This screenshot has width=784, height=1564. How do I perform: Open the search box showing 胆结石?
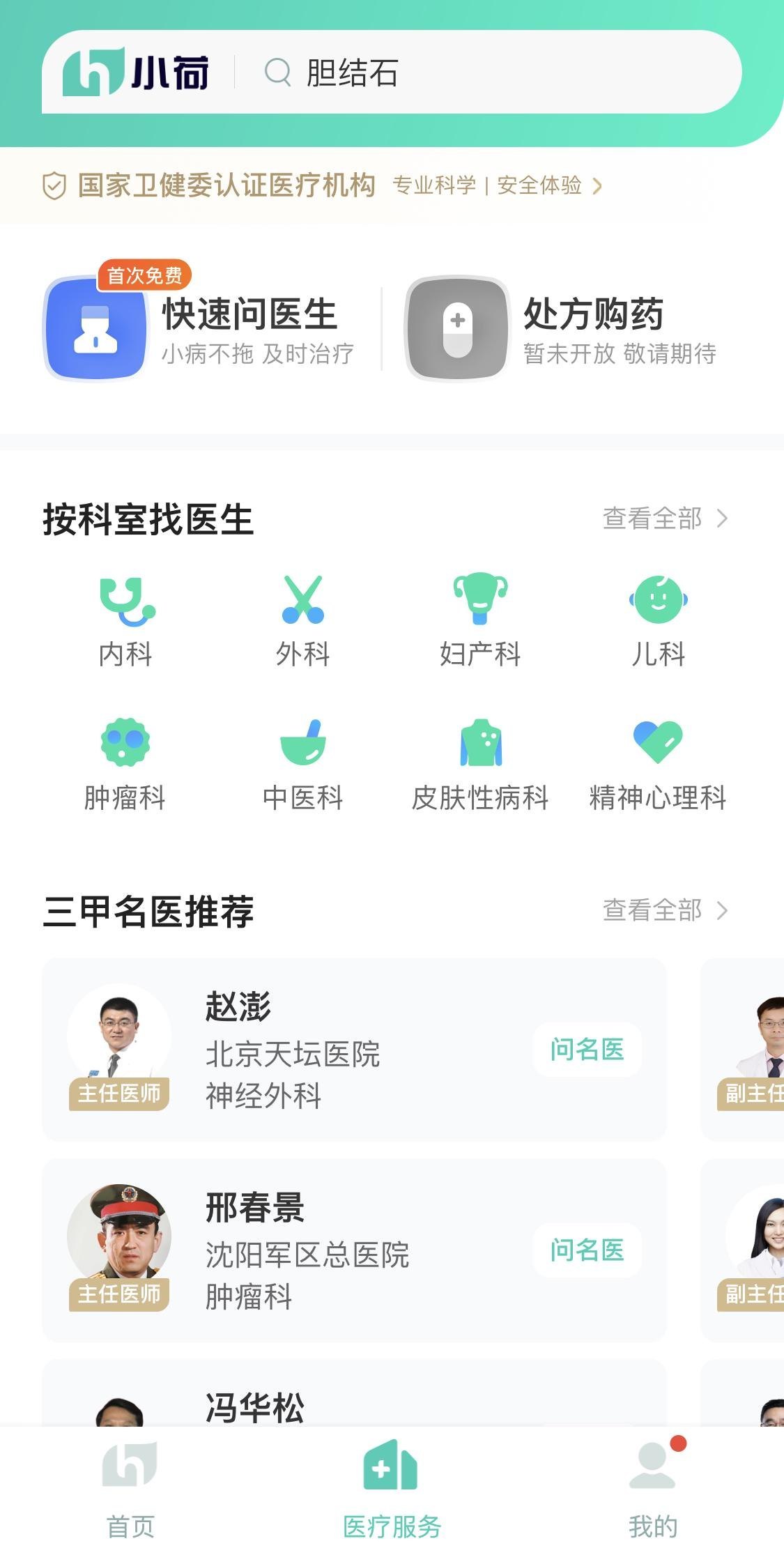pyautogui.click(x=488, y=72)
